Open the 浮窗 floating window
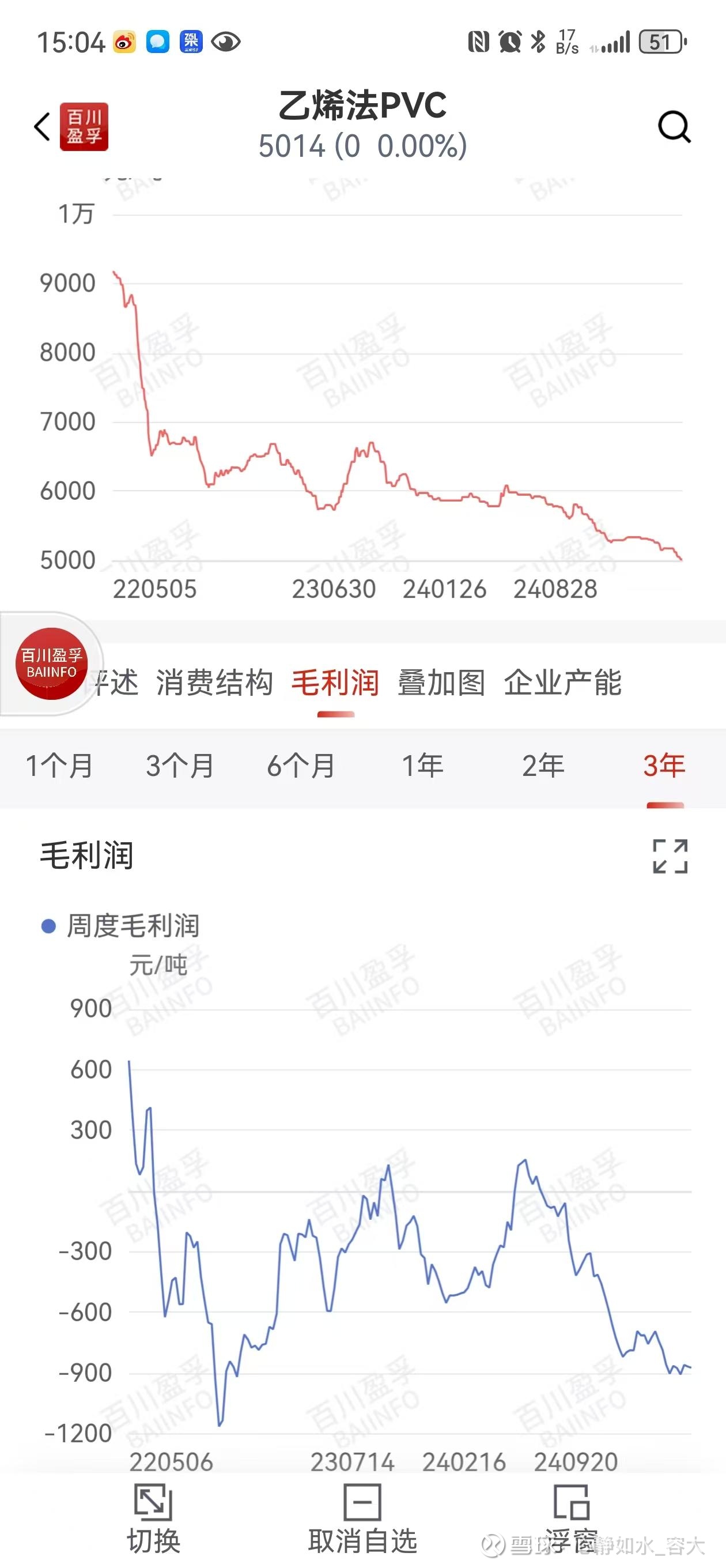 (x=571, y=1518)
